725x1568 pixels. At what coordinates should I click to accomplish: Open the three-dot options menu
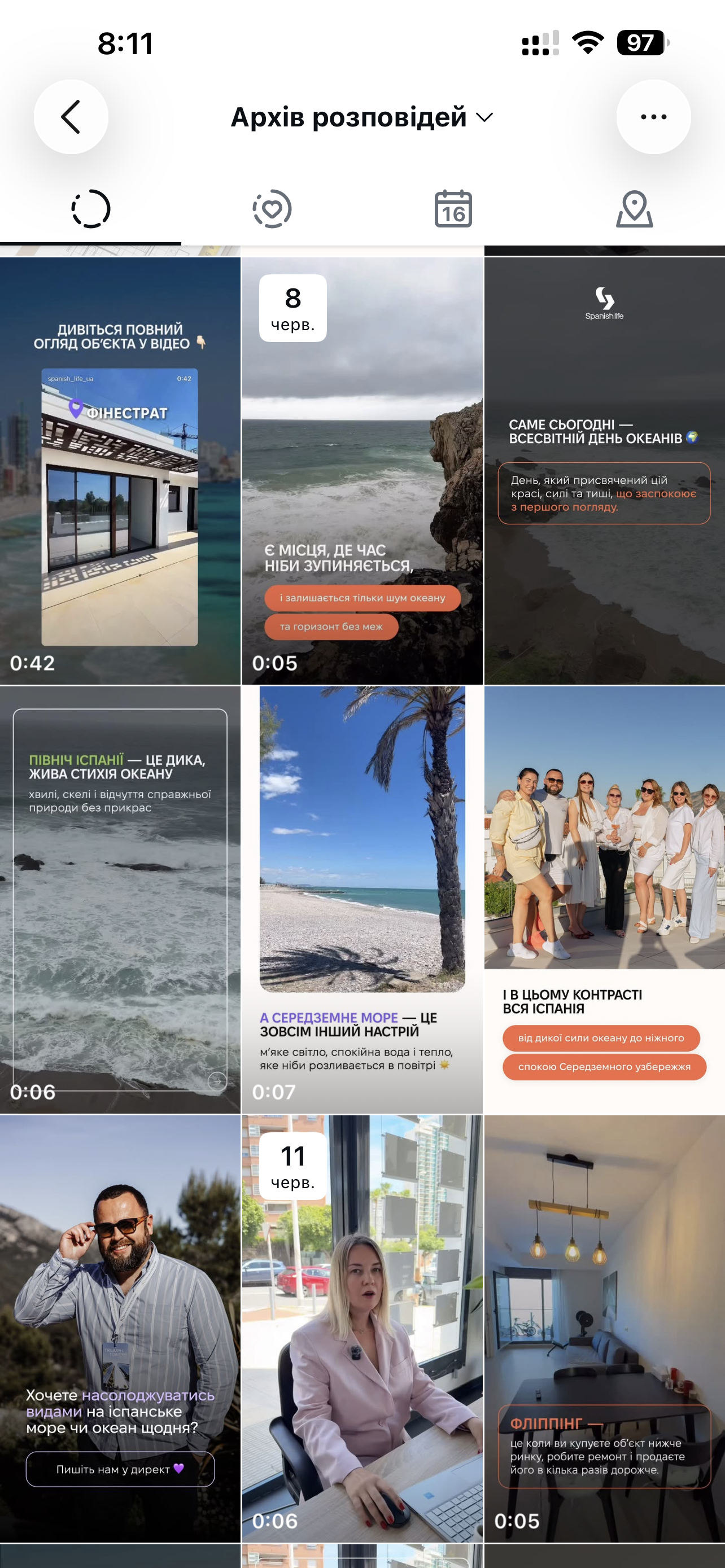[653, 117]
